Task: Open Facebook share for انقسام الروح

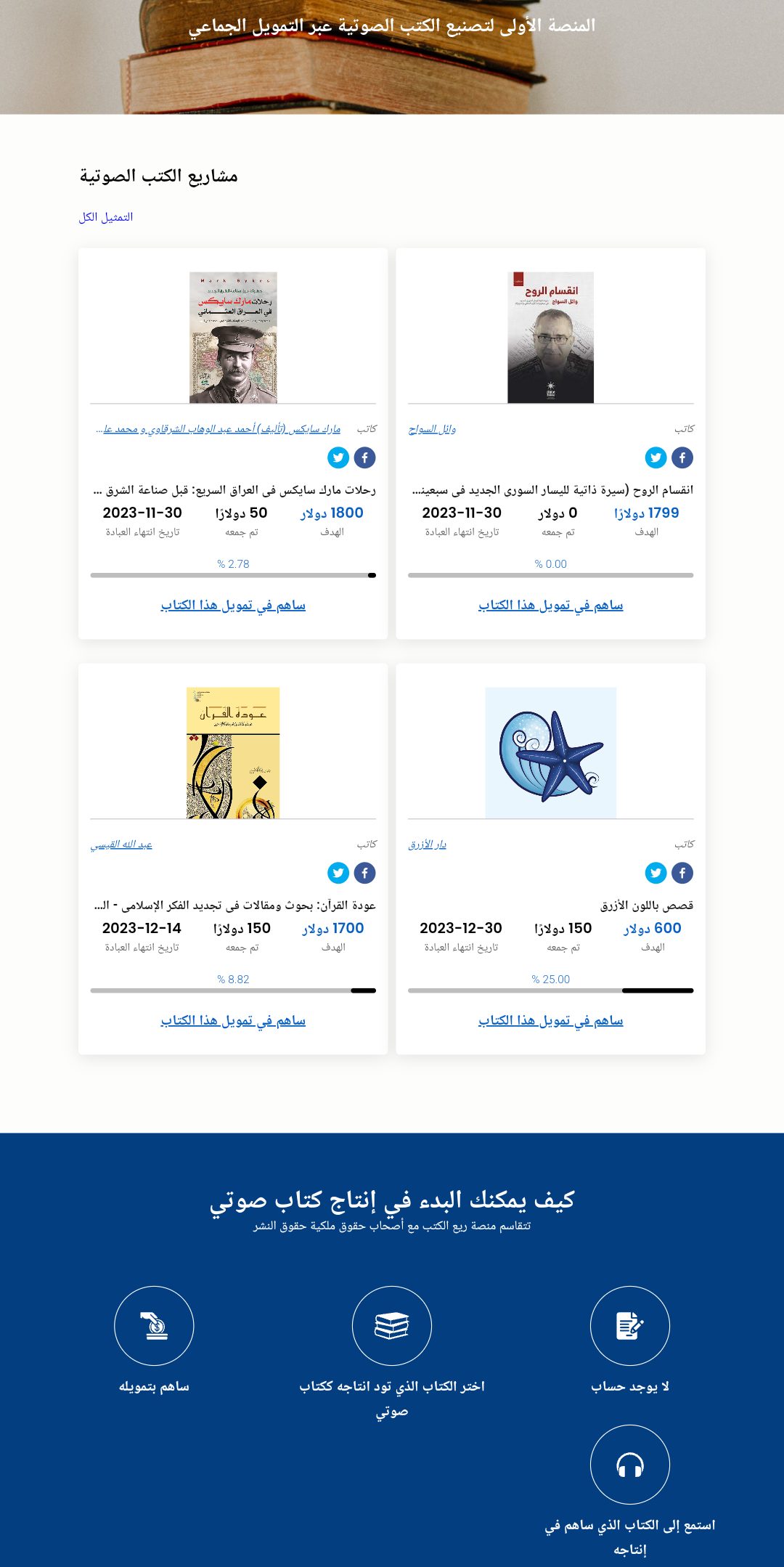Action: pos(682,458)
